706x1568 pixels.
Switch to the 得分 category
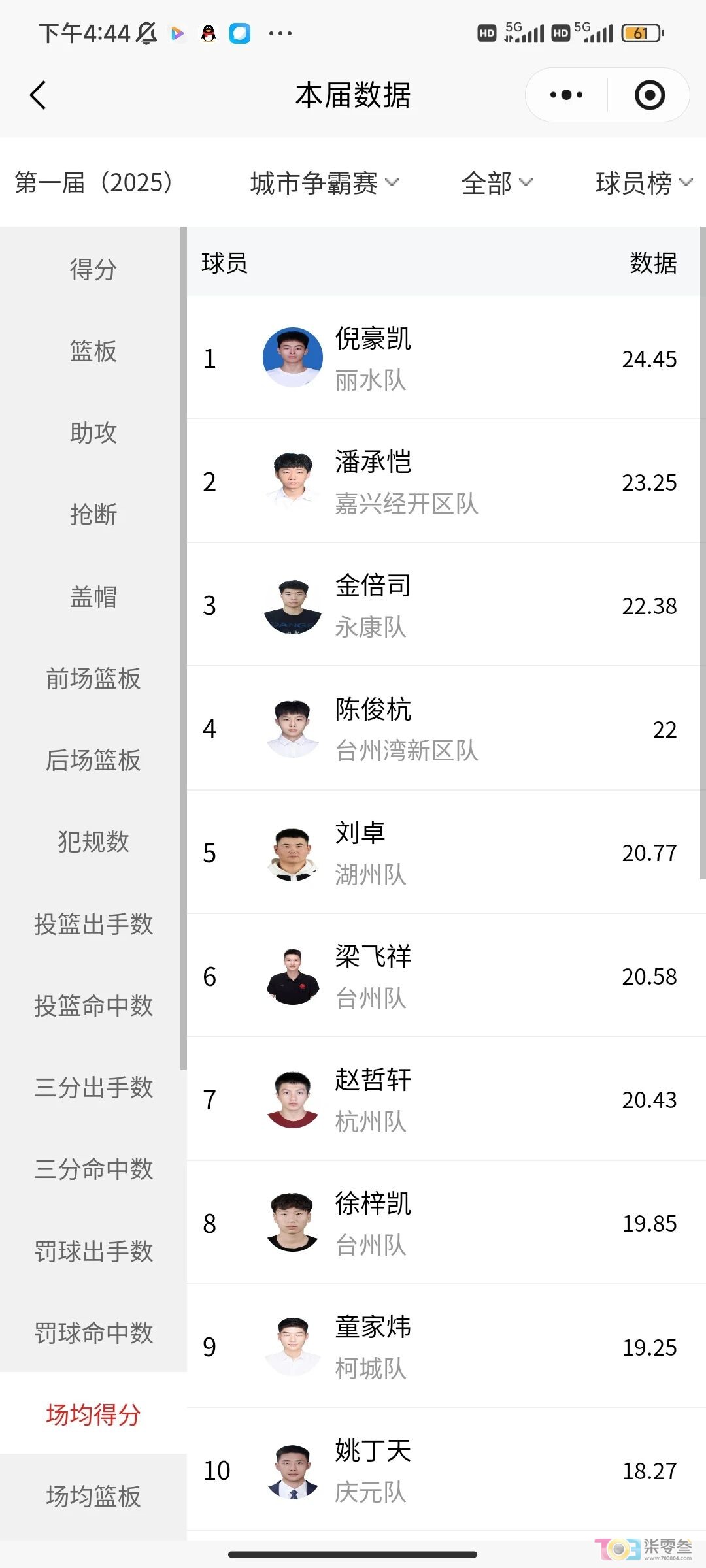pos(93,269)
